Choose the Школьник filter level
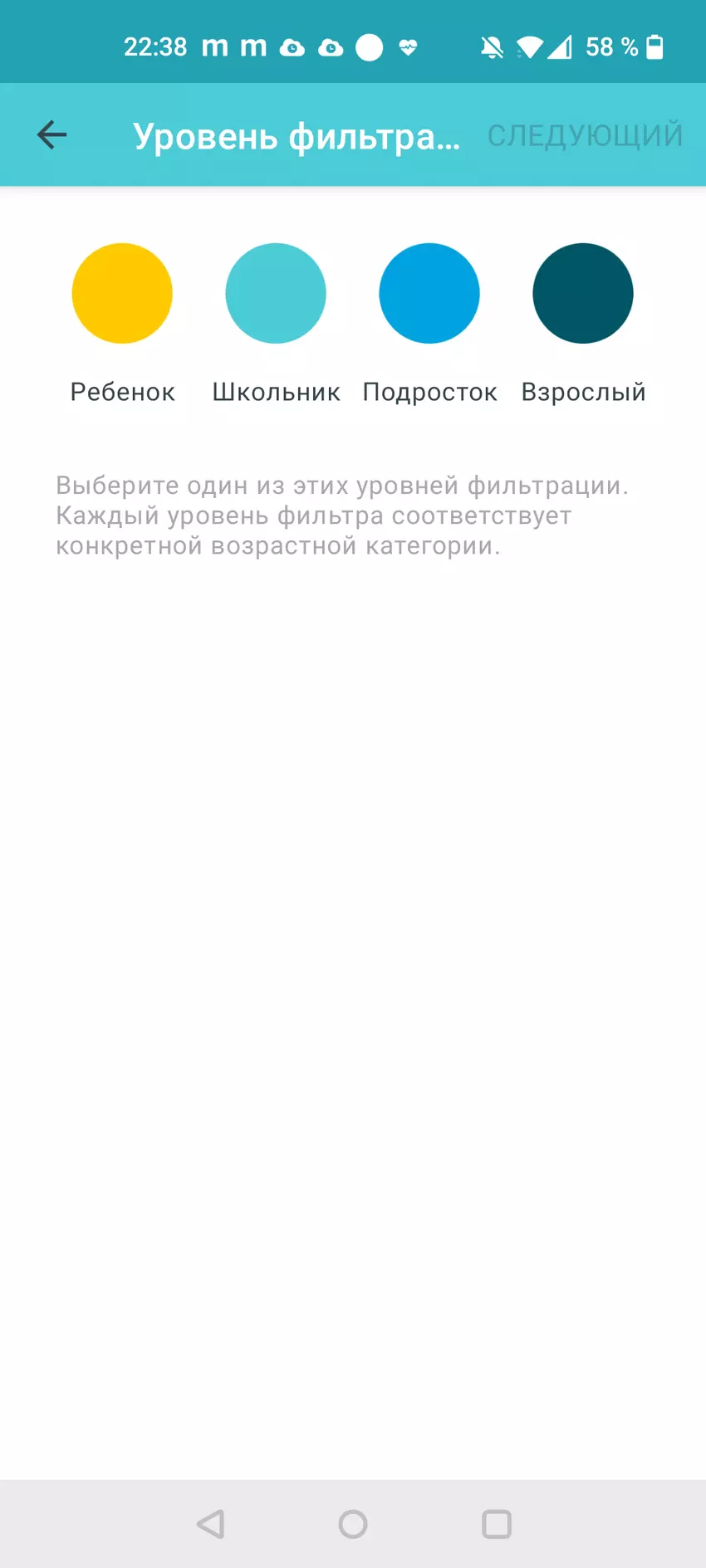The image size is (706, 1568). point(276,293)
